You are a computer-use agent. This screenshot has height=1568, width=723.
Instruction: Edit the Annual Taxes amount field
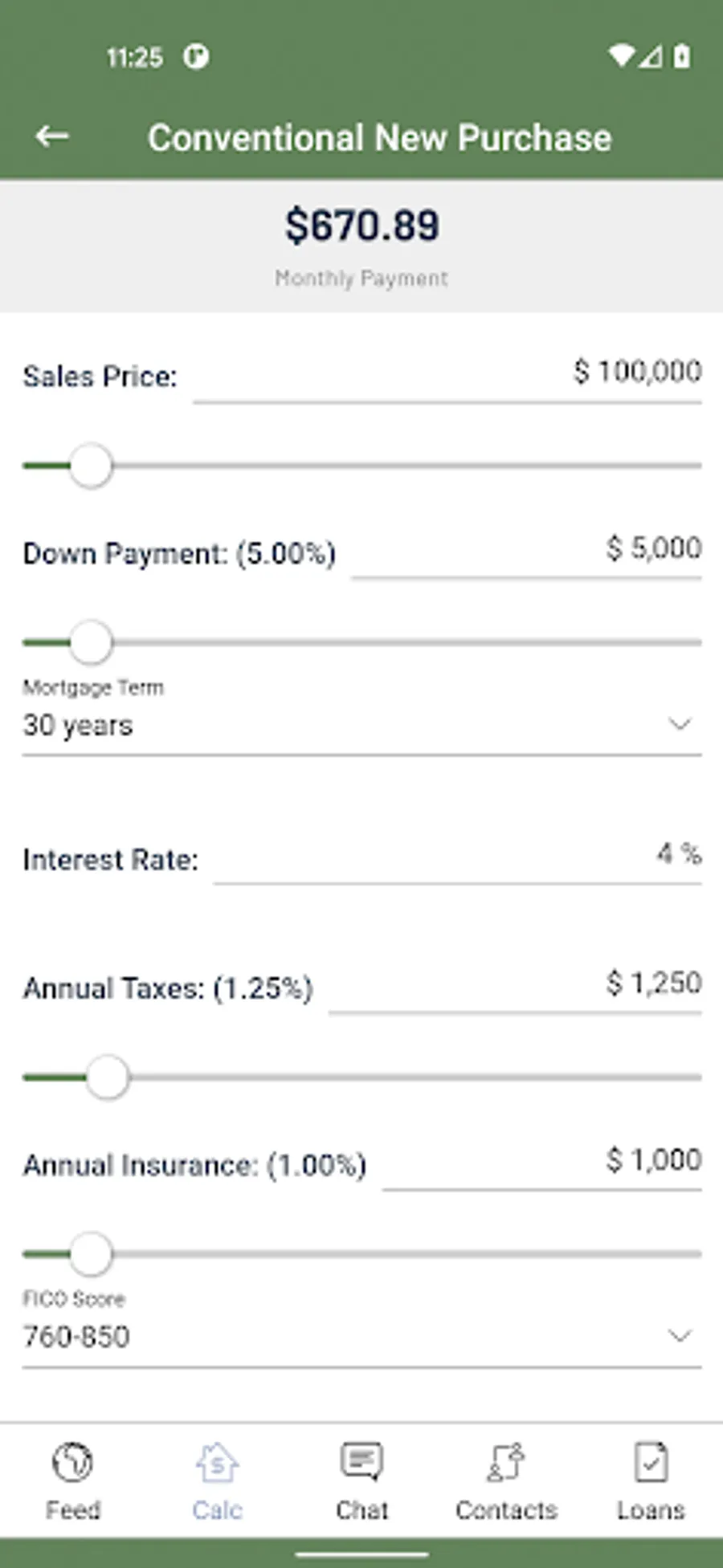[x=515, y=984]
